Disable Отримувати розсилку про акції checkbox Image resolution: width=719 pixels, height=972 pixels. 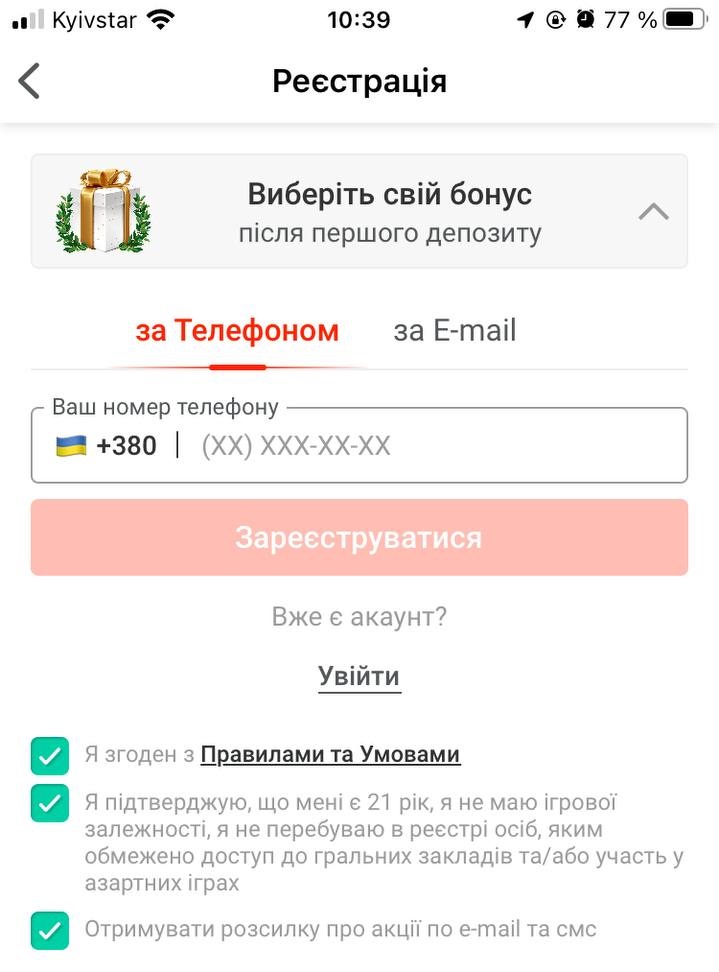pos(50,930)
